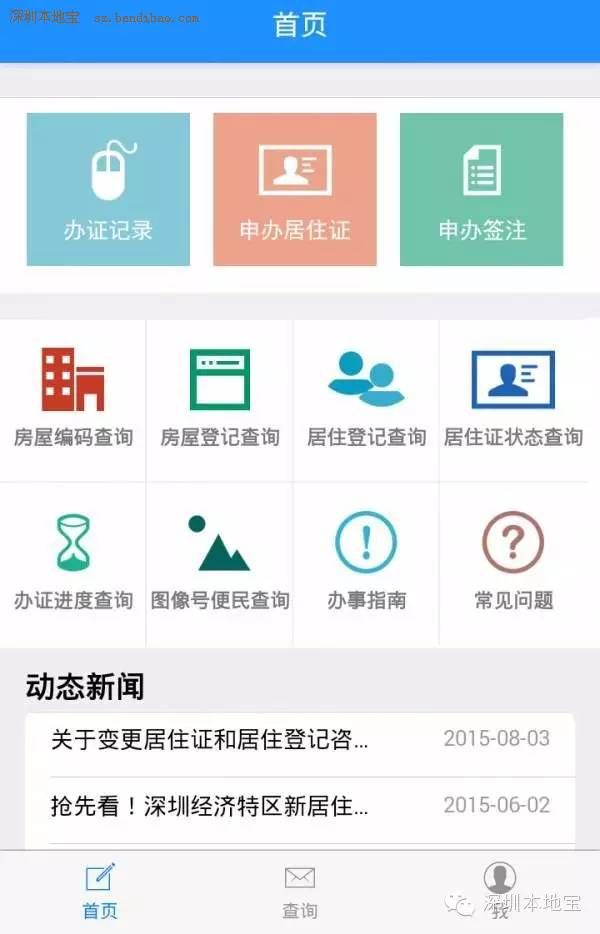Read the 抢先看！深圳经济特区新居住 news item
The image size is (600, 934).
tap(300, 806)
